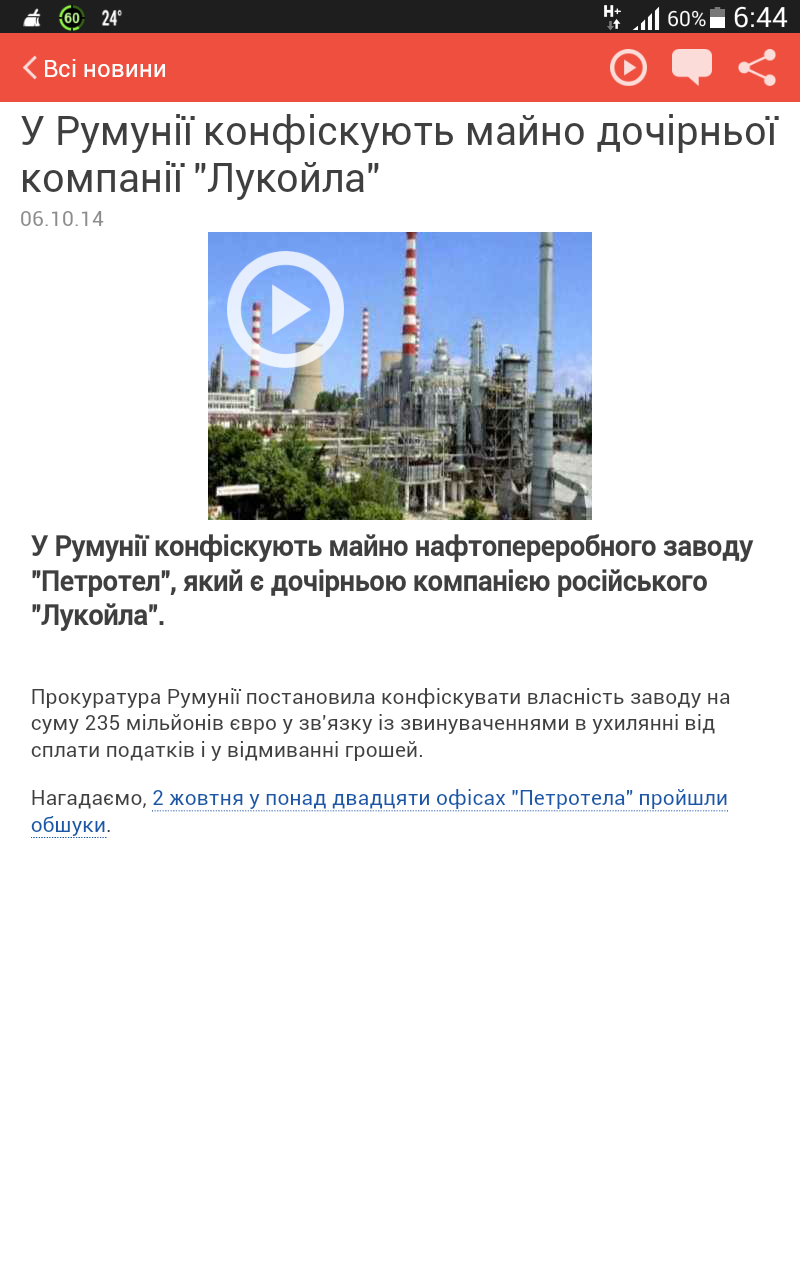Go back to Всі новини
This screenshot has width=800, height=1280.
click(x=95, y=69)
